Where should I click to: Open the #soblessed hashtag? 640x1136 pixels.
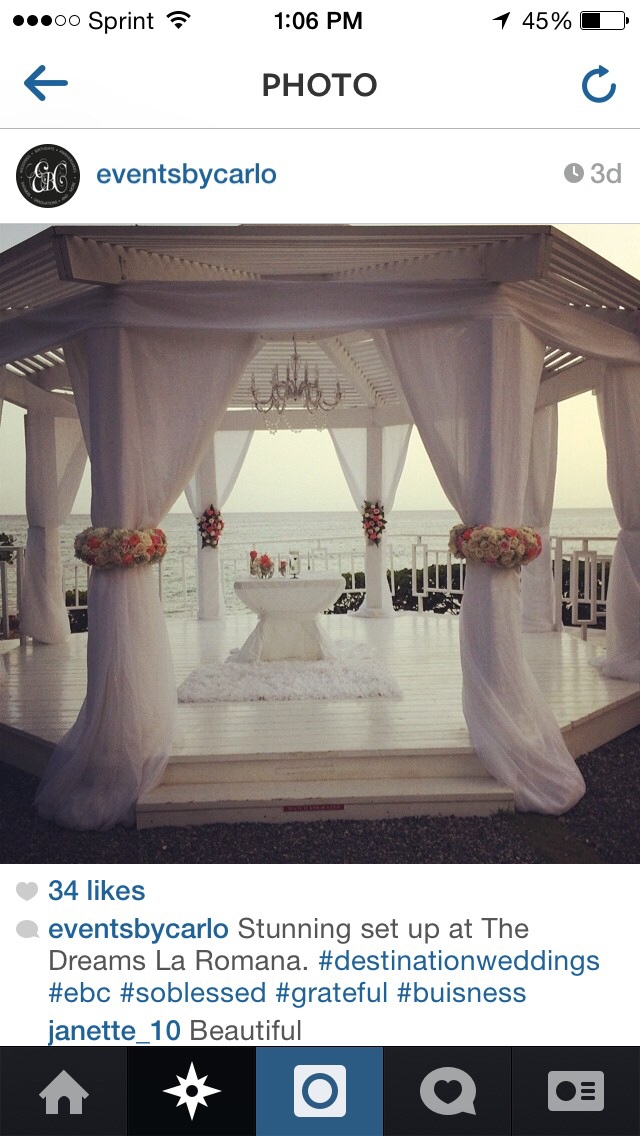click(x=193, y=993)
